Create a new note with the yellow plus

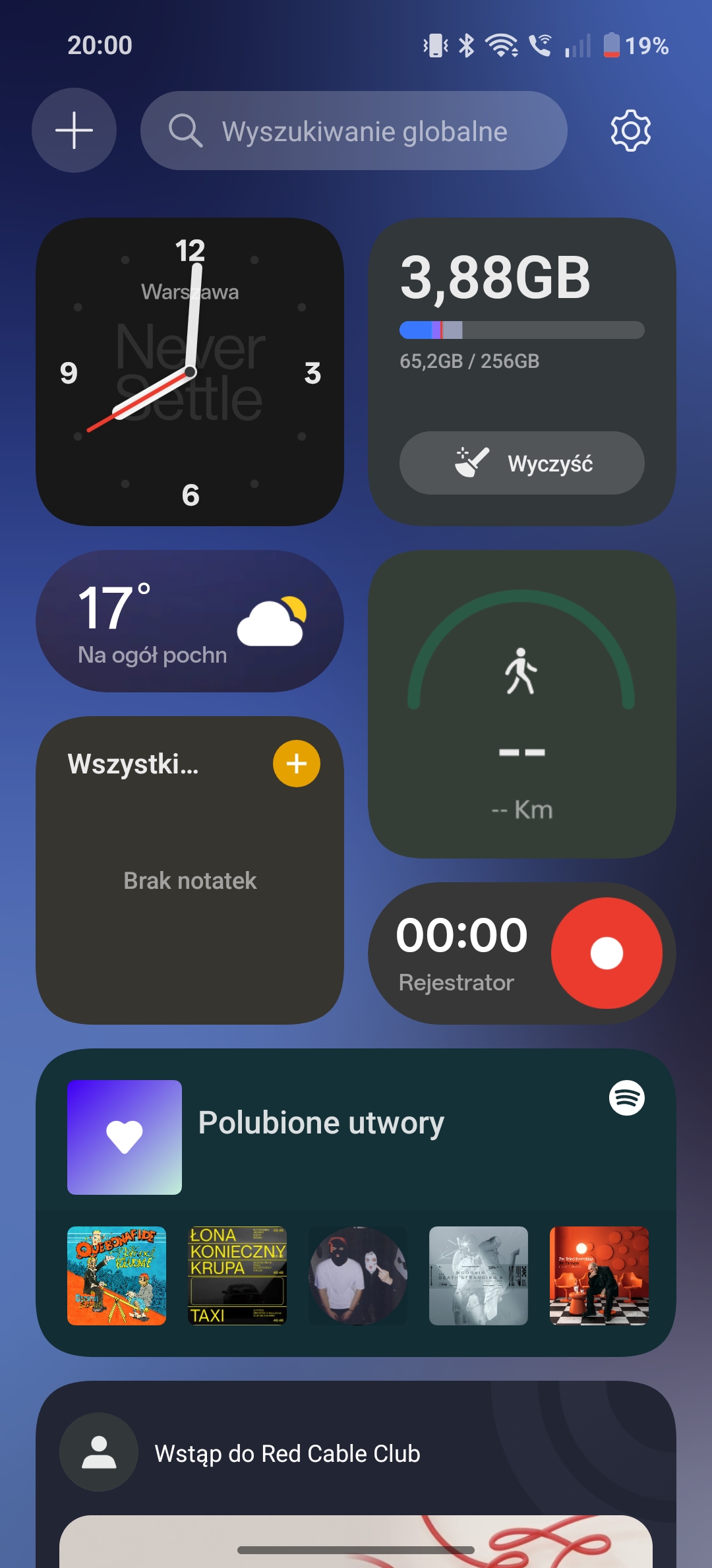(x=297, y=764)
